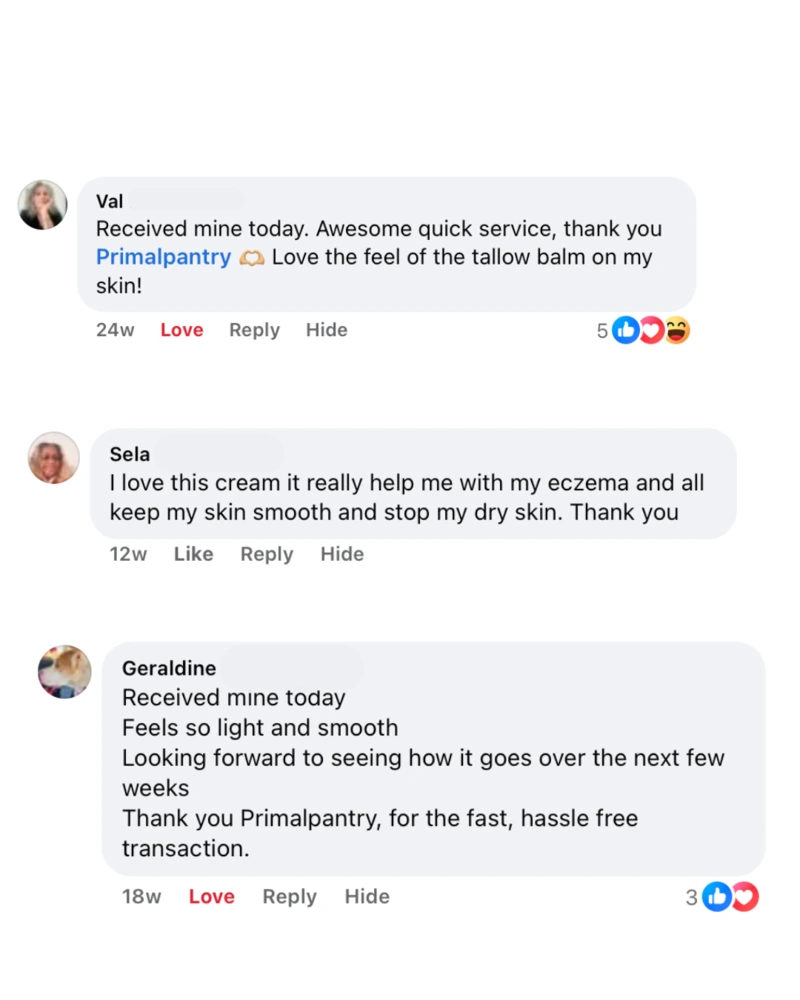Toggle the Love reaction on Geraldine's comment
The width and height of the screenshot is (800, 1000).
[211, 897]
